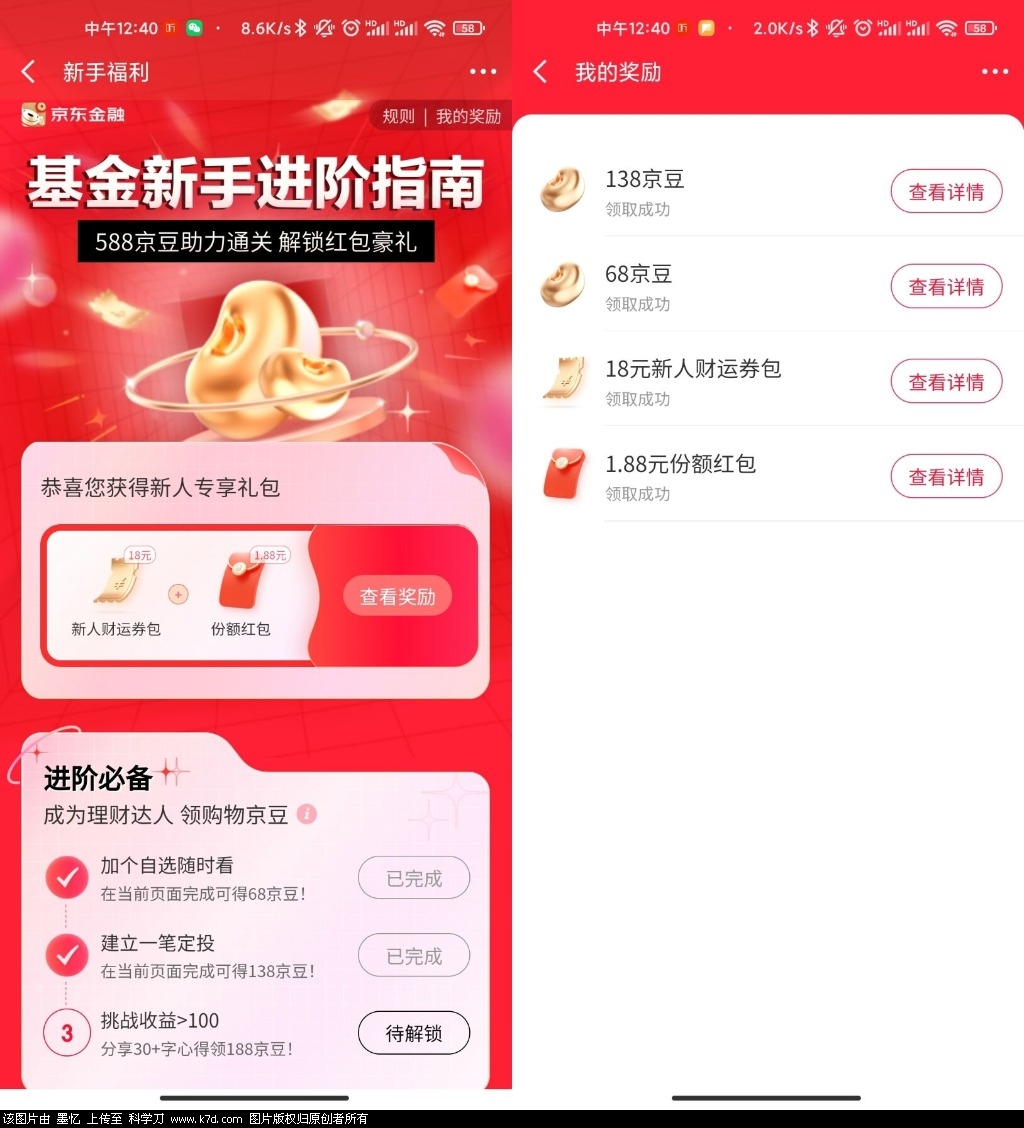Go back from the 我的奖励 page
The height and width of the screenshot is (1128, 1024).
coord(540,72)
